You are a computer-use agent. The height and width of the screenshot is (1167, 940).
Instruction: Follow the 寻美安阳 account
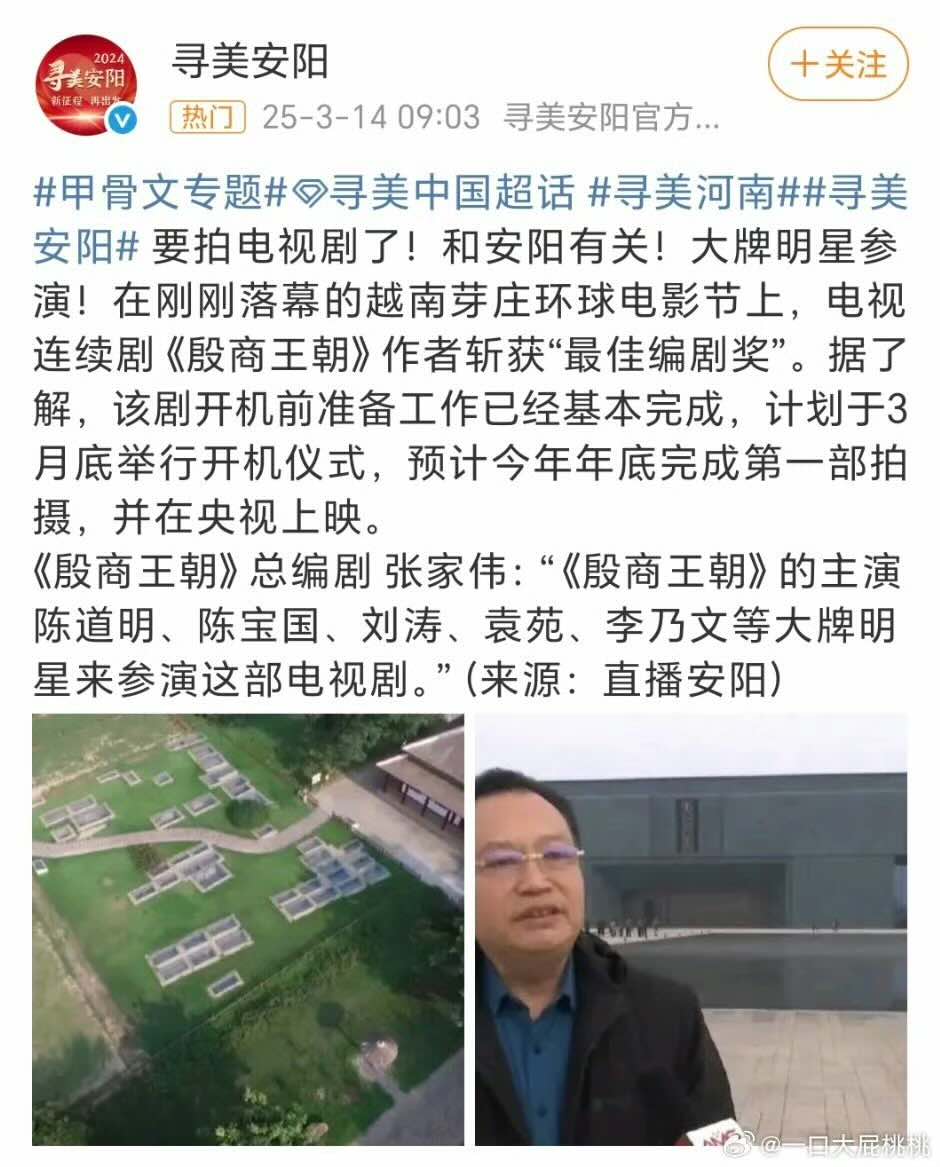[x=838, y=65]
